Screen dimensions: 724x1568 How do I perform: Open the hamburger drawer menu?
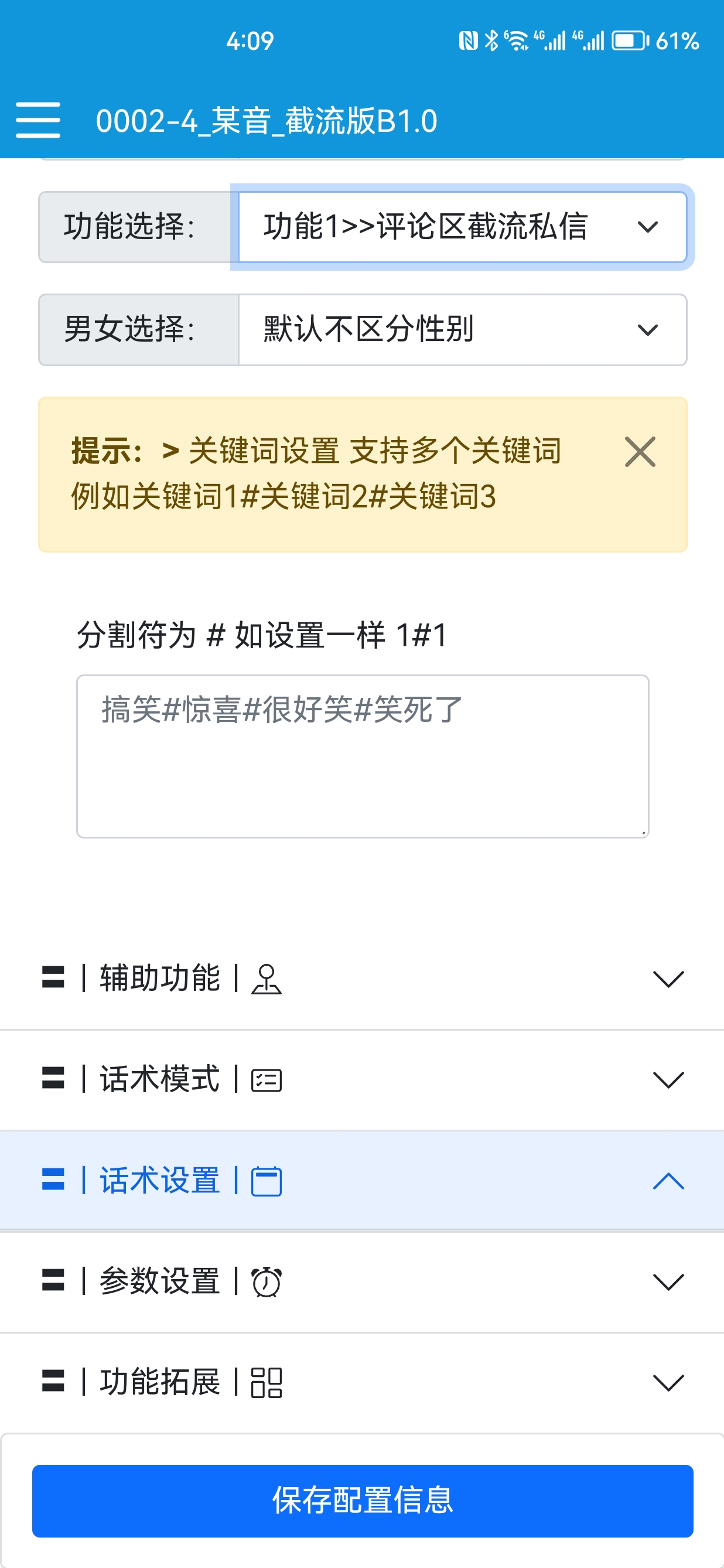[37, 120]
